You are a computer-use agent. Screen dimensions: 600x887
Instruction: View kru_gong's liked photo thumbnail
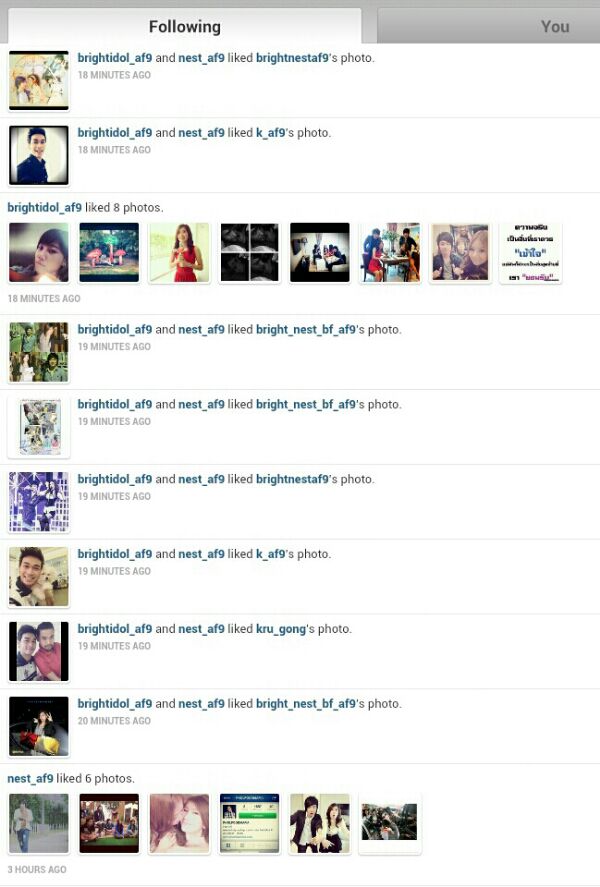click(x=39, y=651)
